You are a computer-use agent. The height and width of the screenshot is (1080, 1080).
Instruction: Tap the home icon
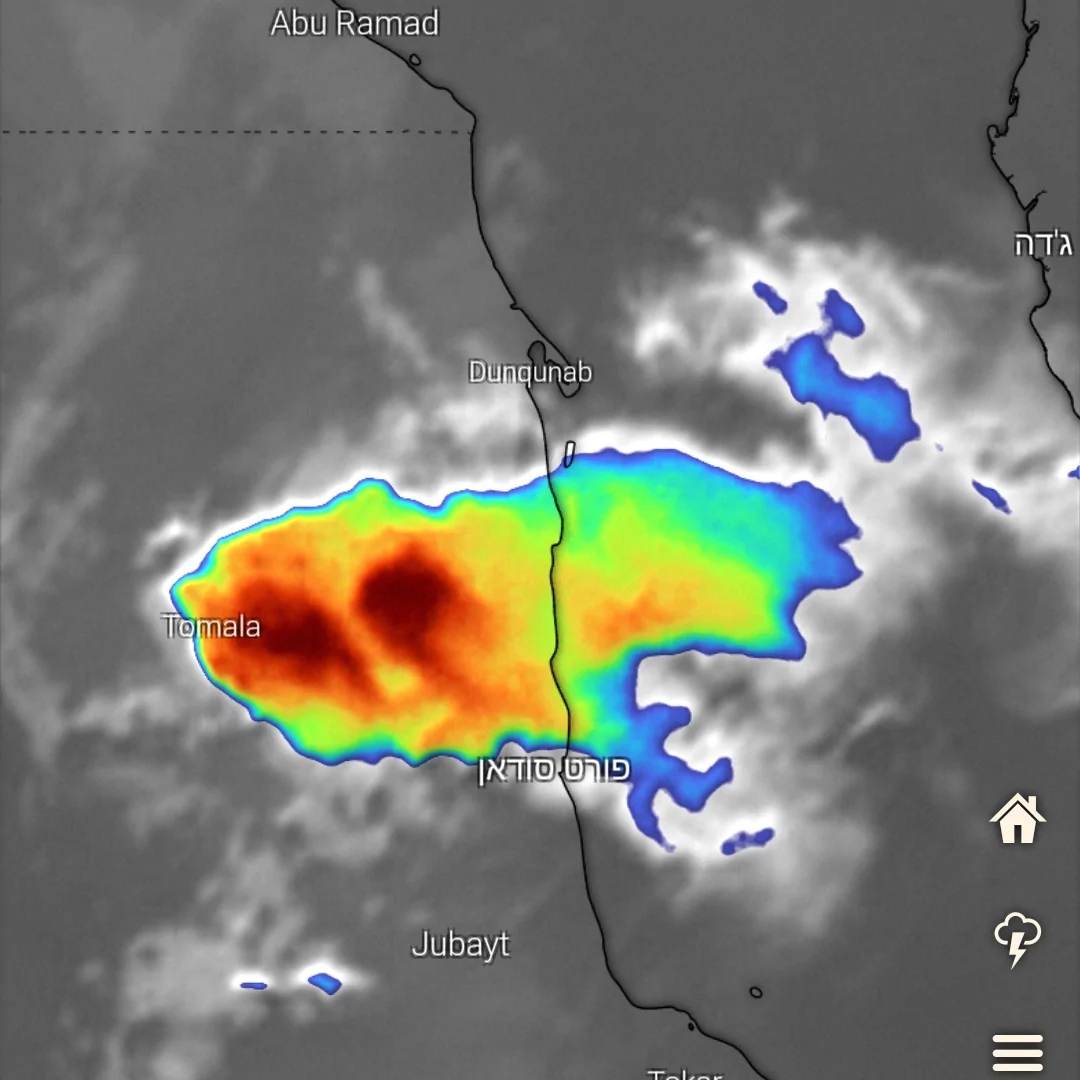click(x=1017, y=819)
